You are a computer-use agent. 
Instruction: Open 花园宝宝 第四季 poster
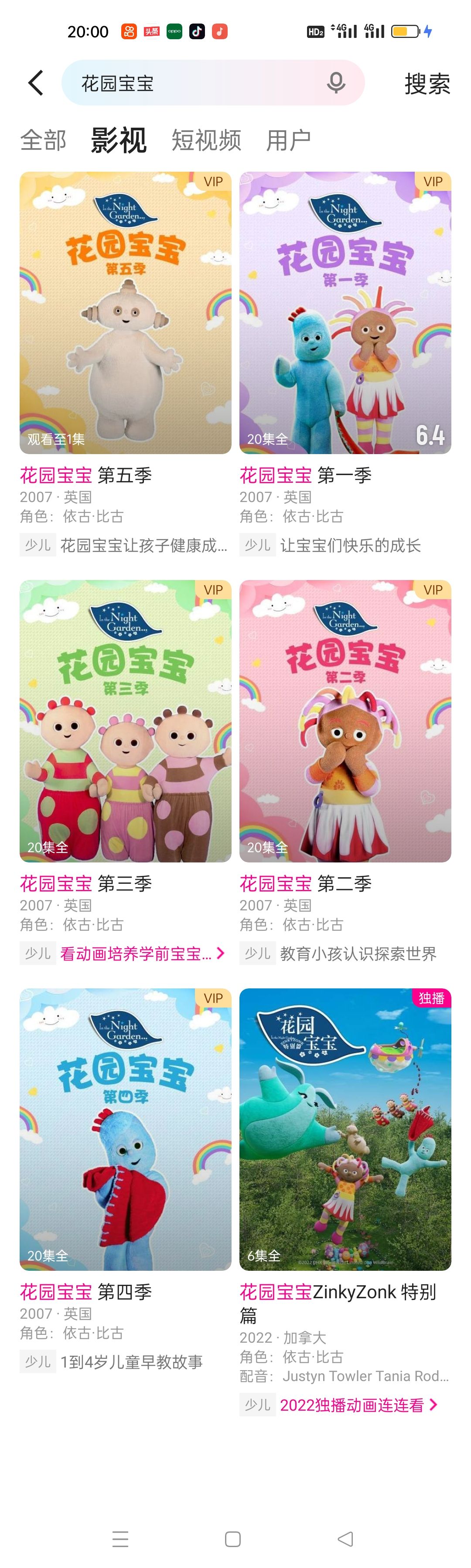coord(126,1129)
